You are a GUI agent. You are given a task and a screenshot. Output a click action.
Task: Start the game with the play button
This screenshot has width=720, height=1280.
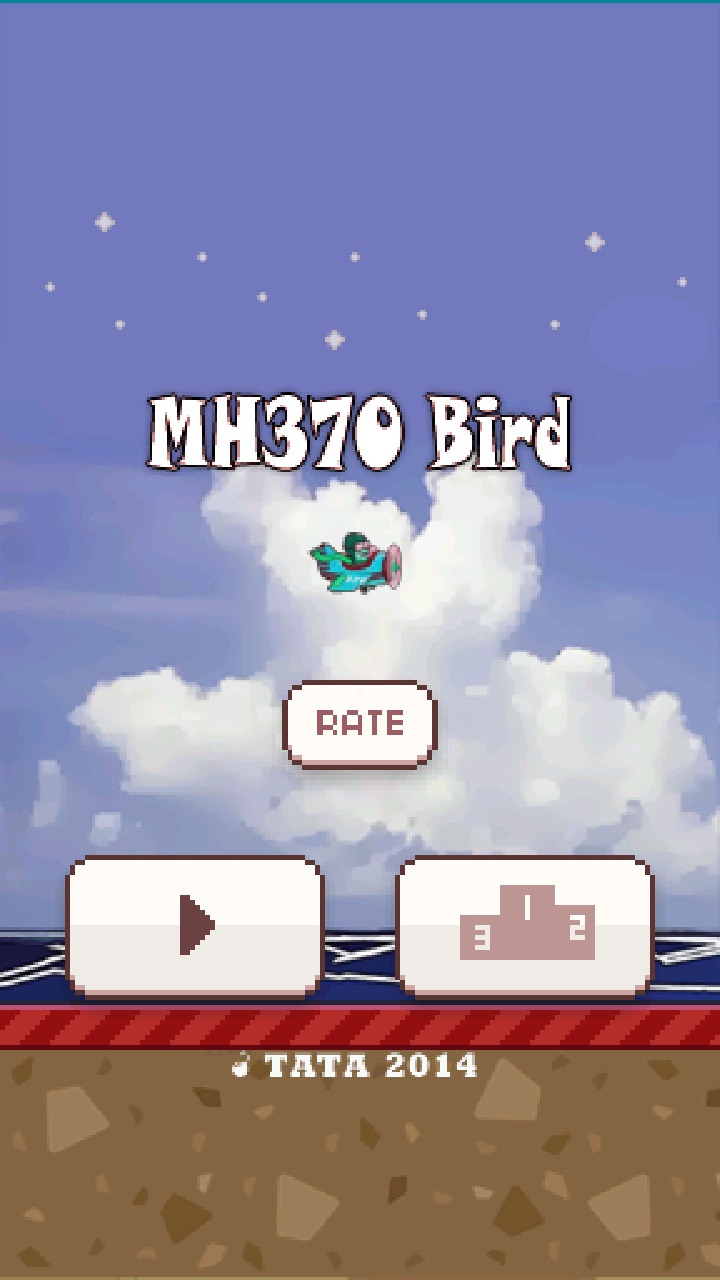[x=195, y=925]
